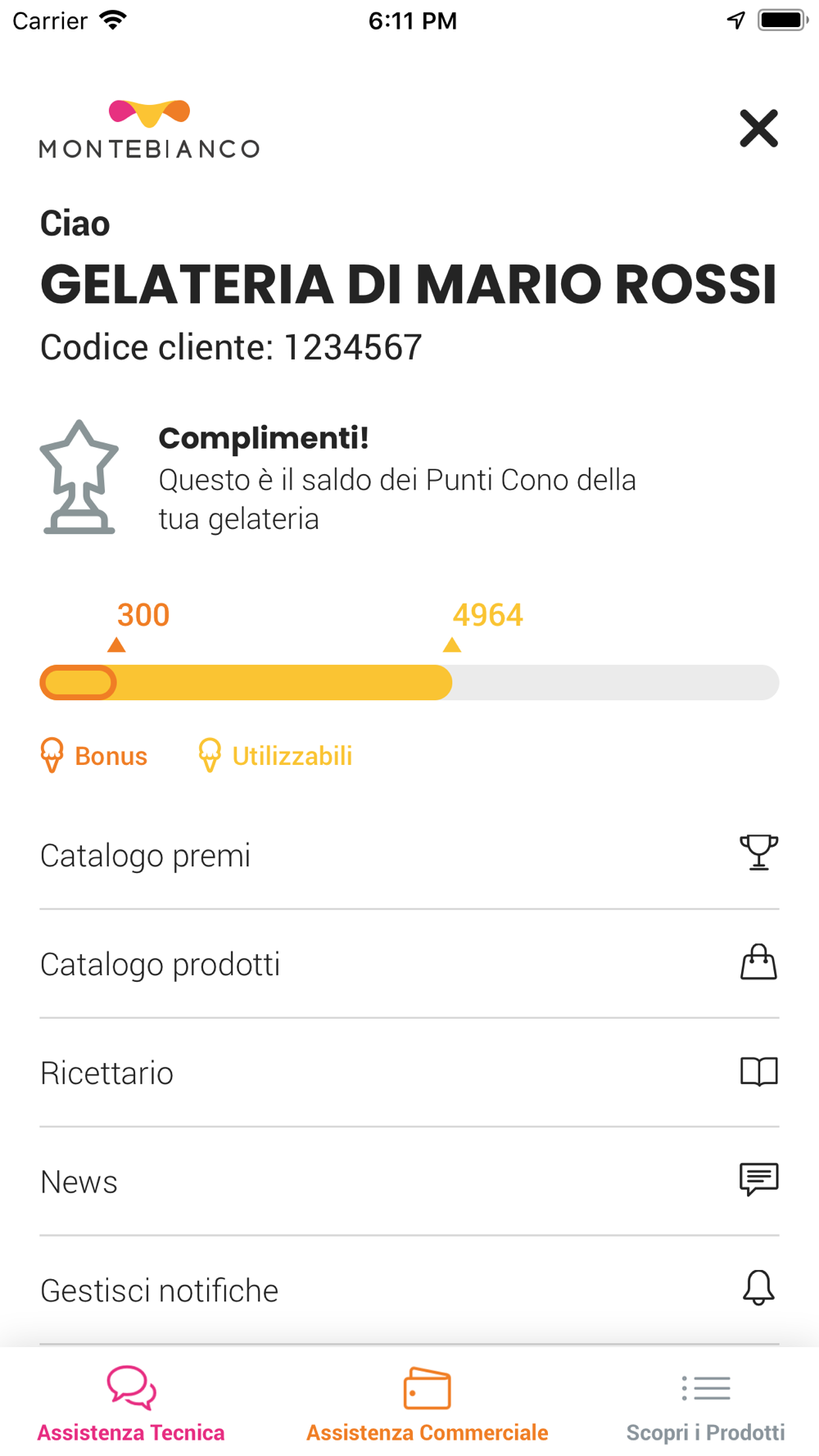The image size is (819, 1456).
Task: Open Gestisci notifiche
Action: tap(409, 1291)
